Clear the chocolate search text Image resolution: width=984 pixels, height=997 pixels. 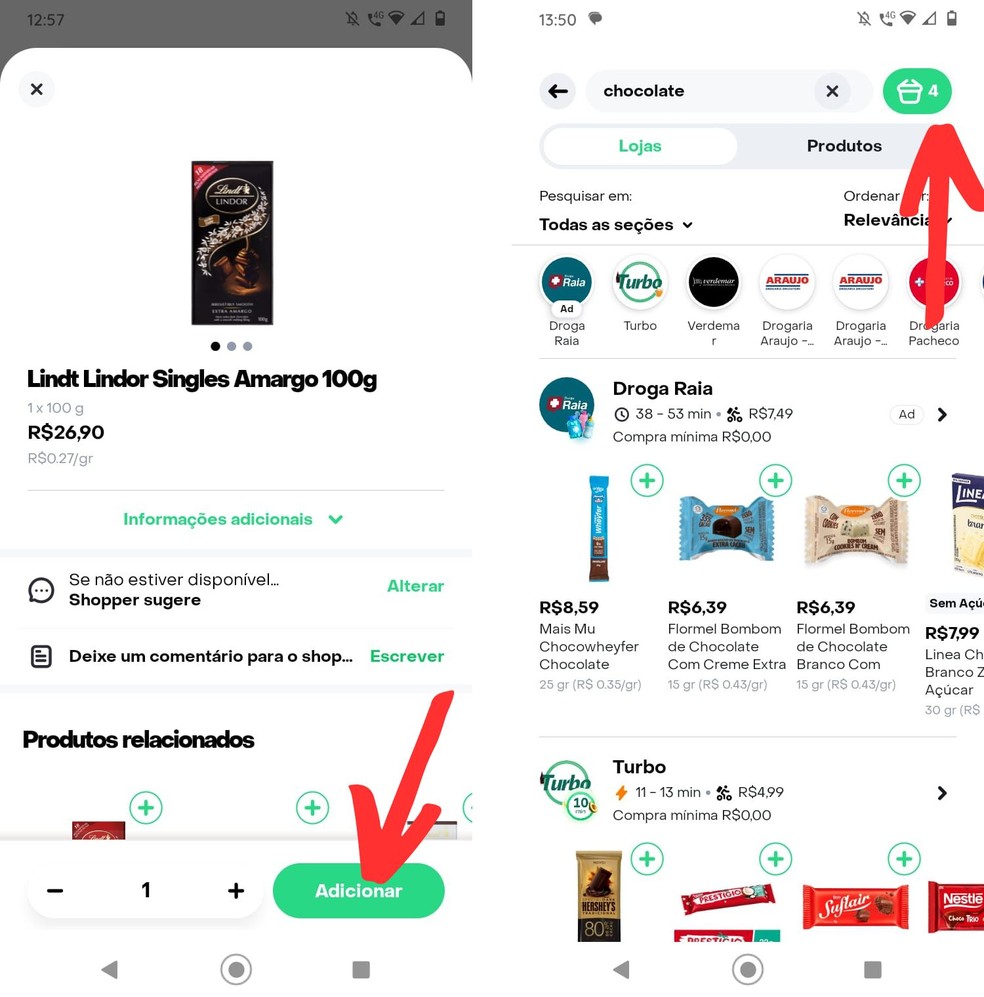pos(832,91)
